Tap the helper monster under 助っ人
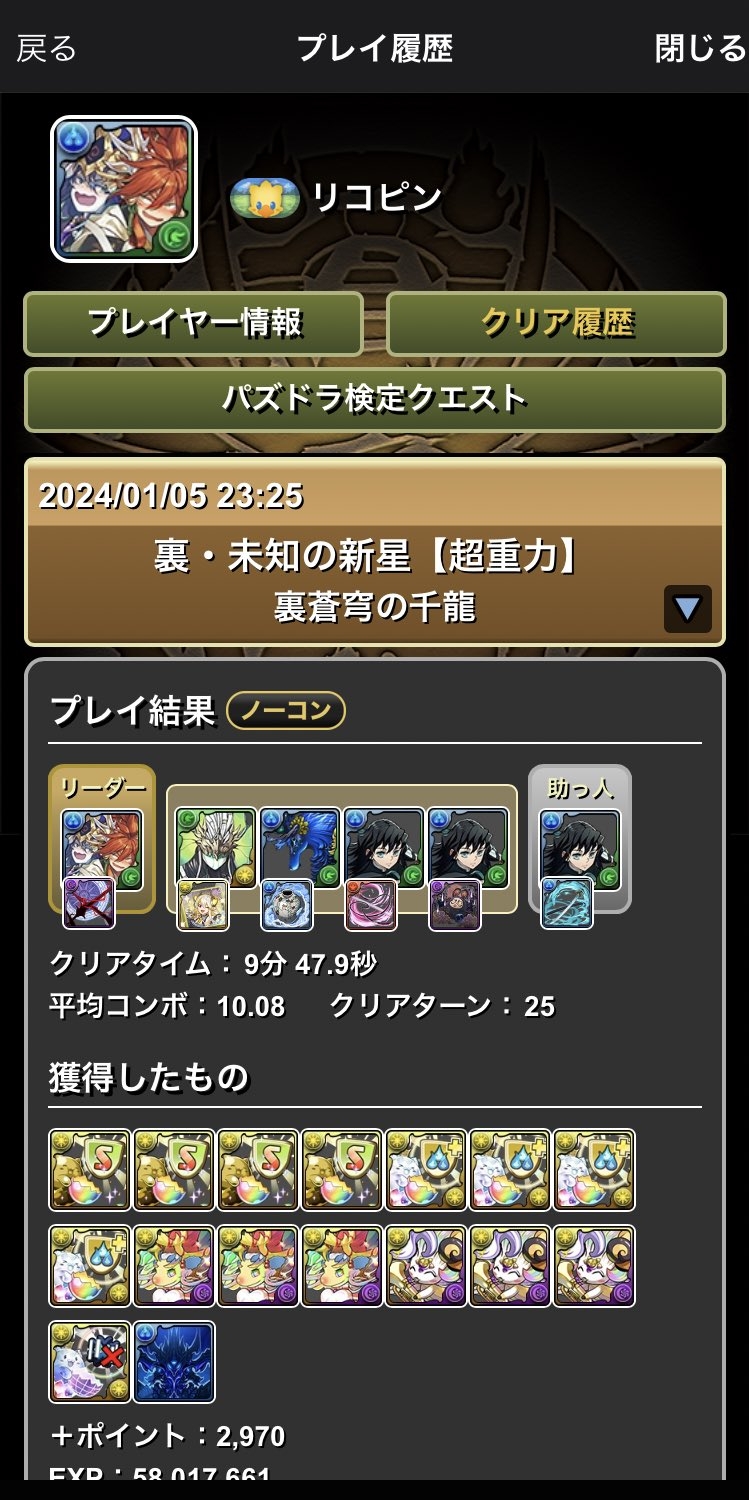 (580, 850)
